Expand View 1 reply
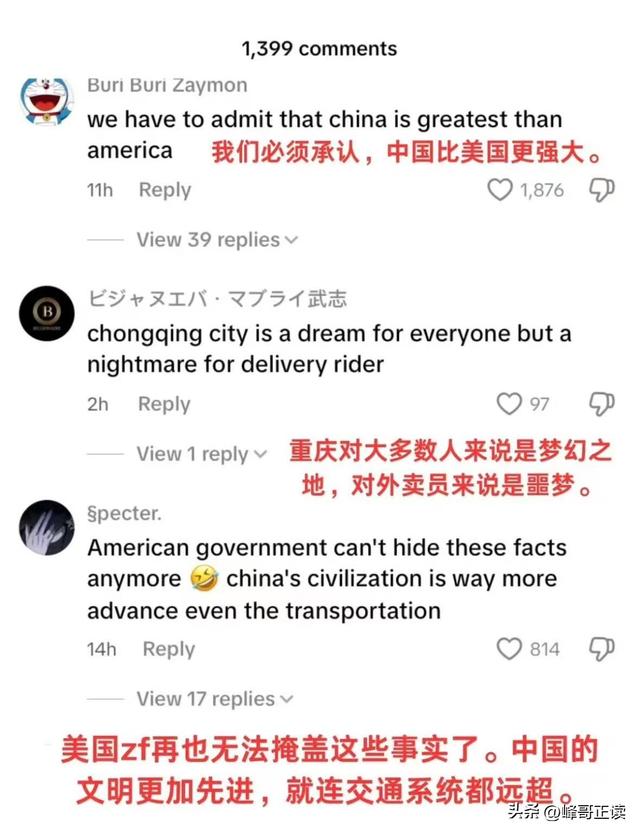Image resolution: width=640 pixels, height=834 pixels. pos(202,454)
